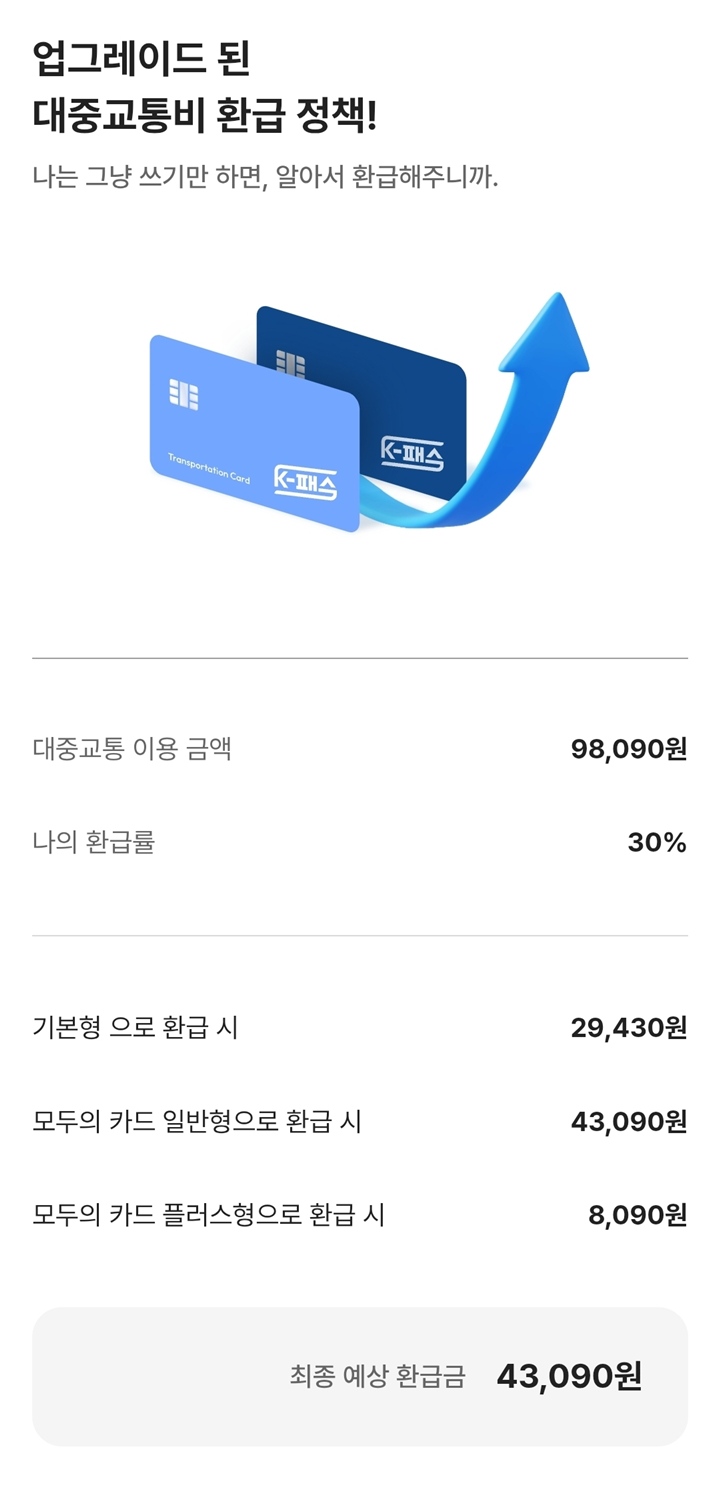Click the 43,090원 final refund amount
Viewport: 720px width, 1495px height.
tap(571, 1375)
